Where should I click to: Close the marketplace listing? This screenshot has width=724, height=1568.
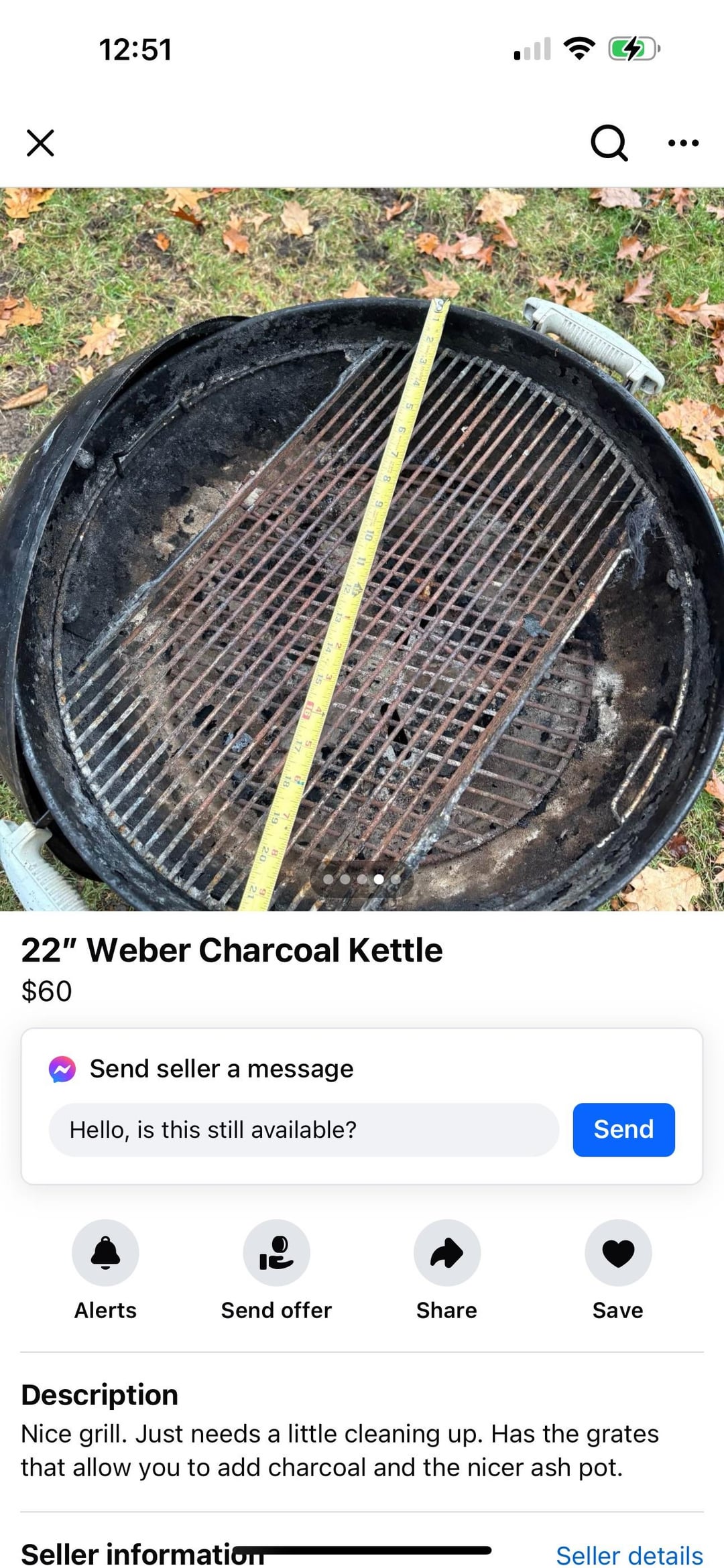click(40, 143)
